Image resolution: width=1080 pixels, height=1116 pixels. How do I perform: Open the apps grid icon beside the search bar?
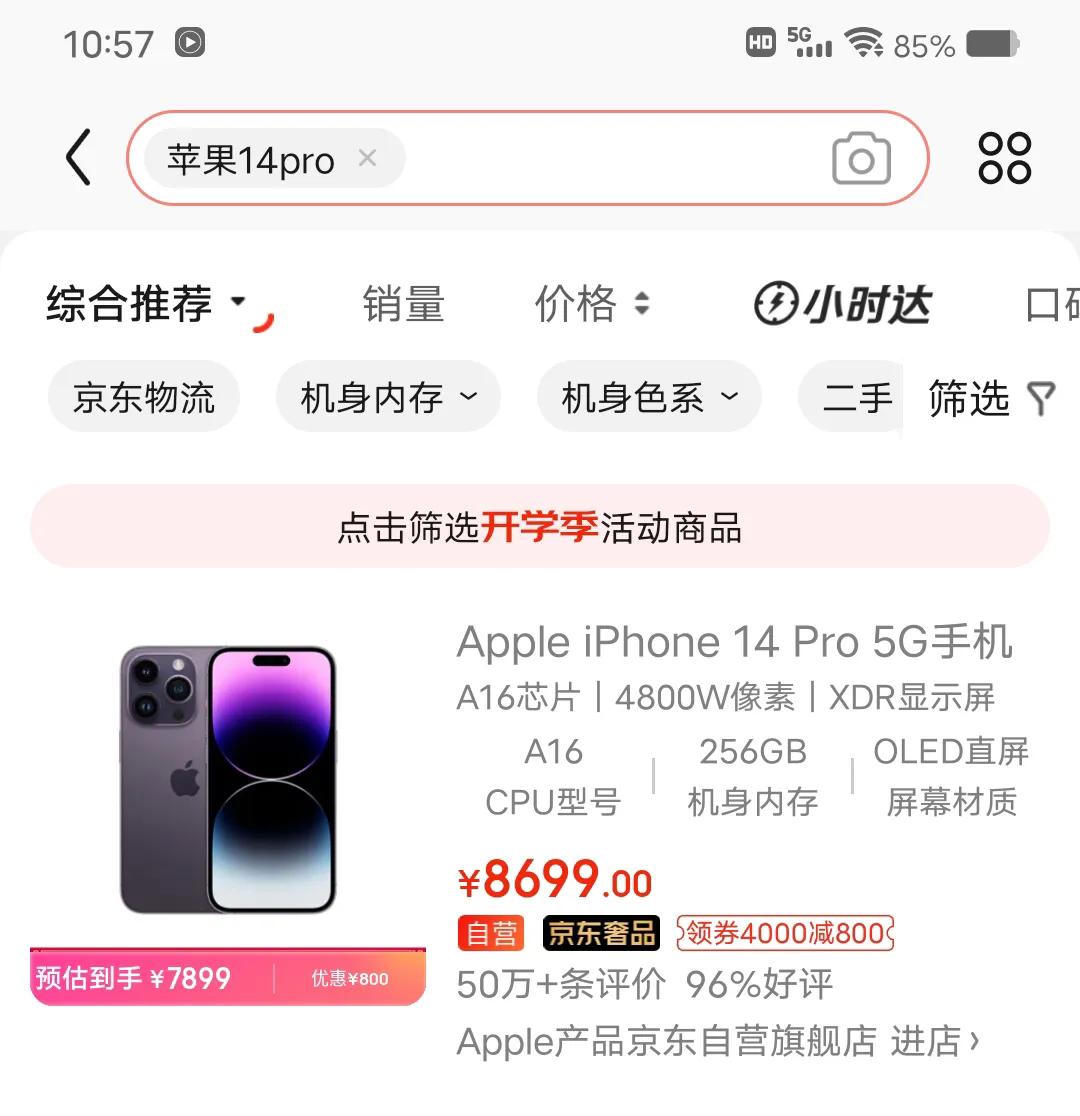1005,156
